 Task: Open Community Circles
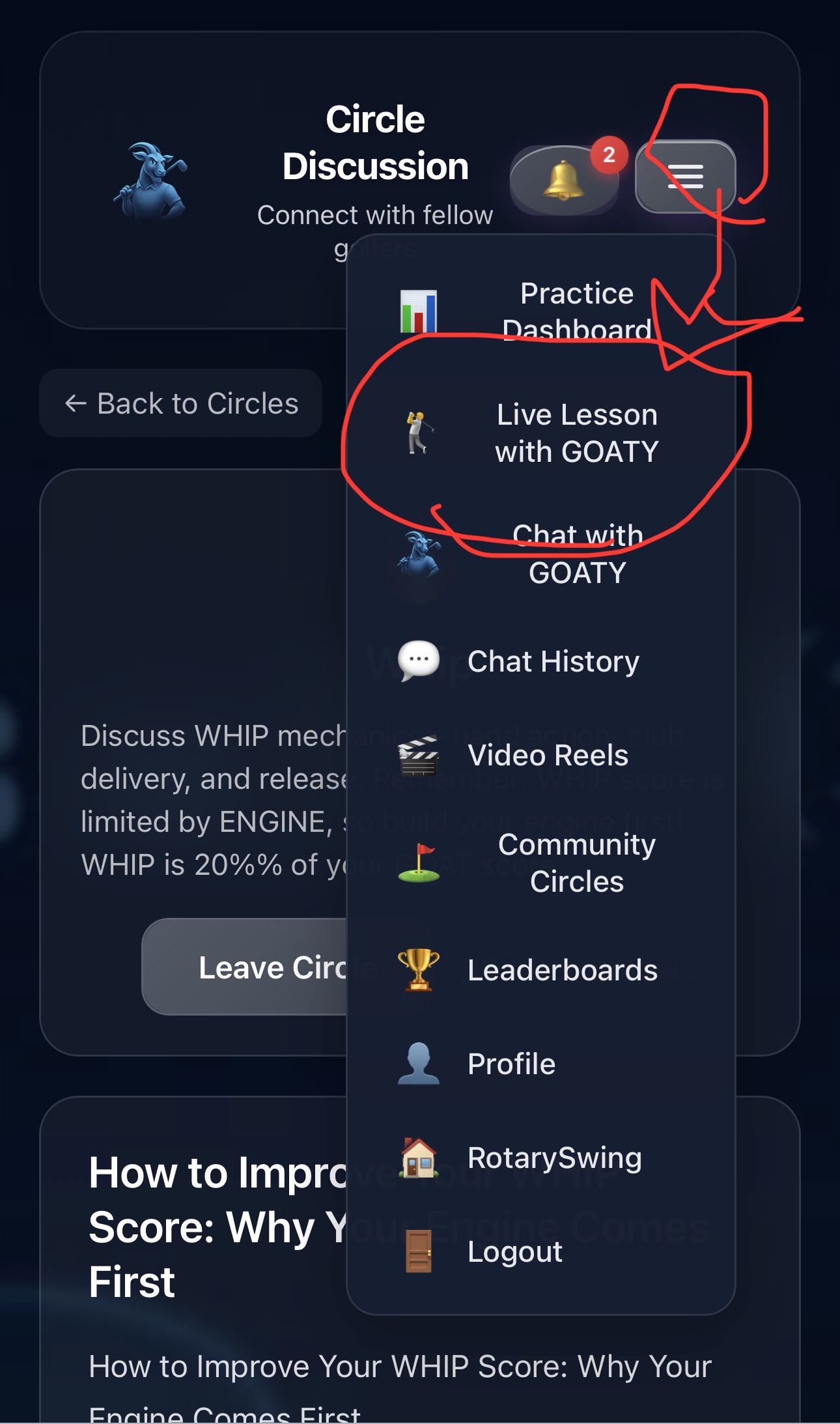(542, 862)
